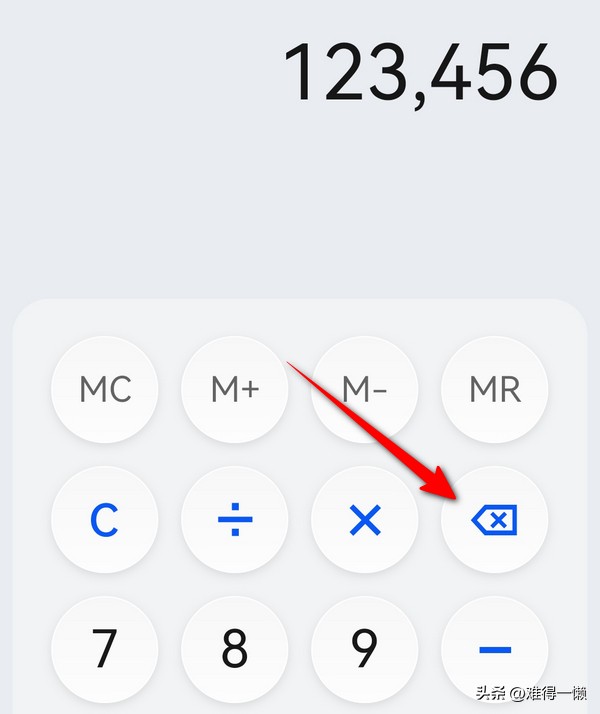Select the division operator
The width and height of the screenshot is (600, 714).
235,520
